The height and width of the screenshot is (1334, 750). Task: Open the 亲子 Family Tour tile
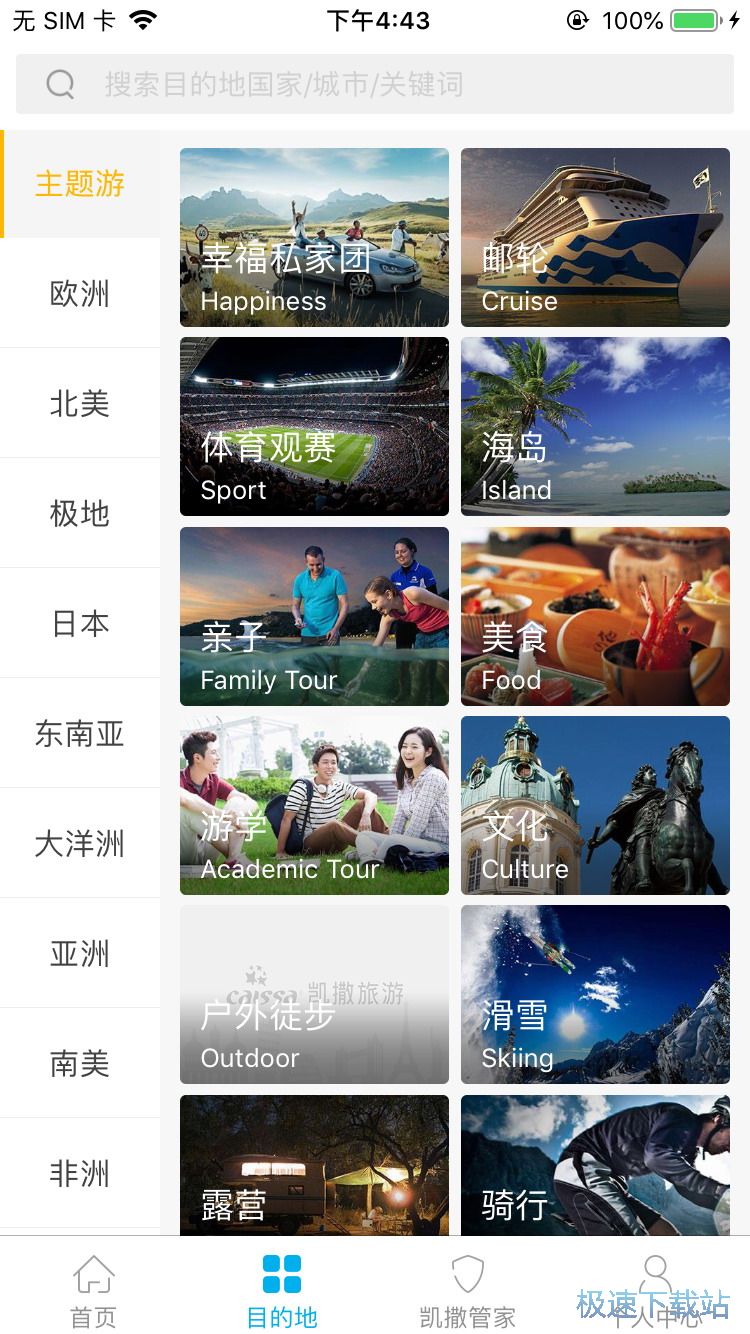click(x=314, y=616)
